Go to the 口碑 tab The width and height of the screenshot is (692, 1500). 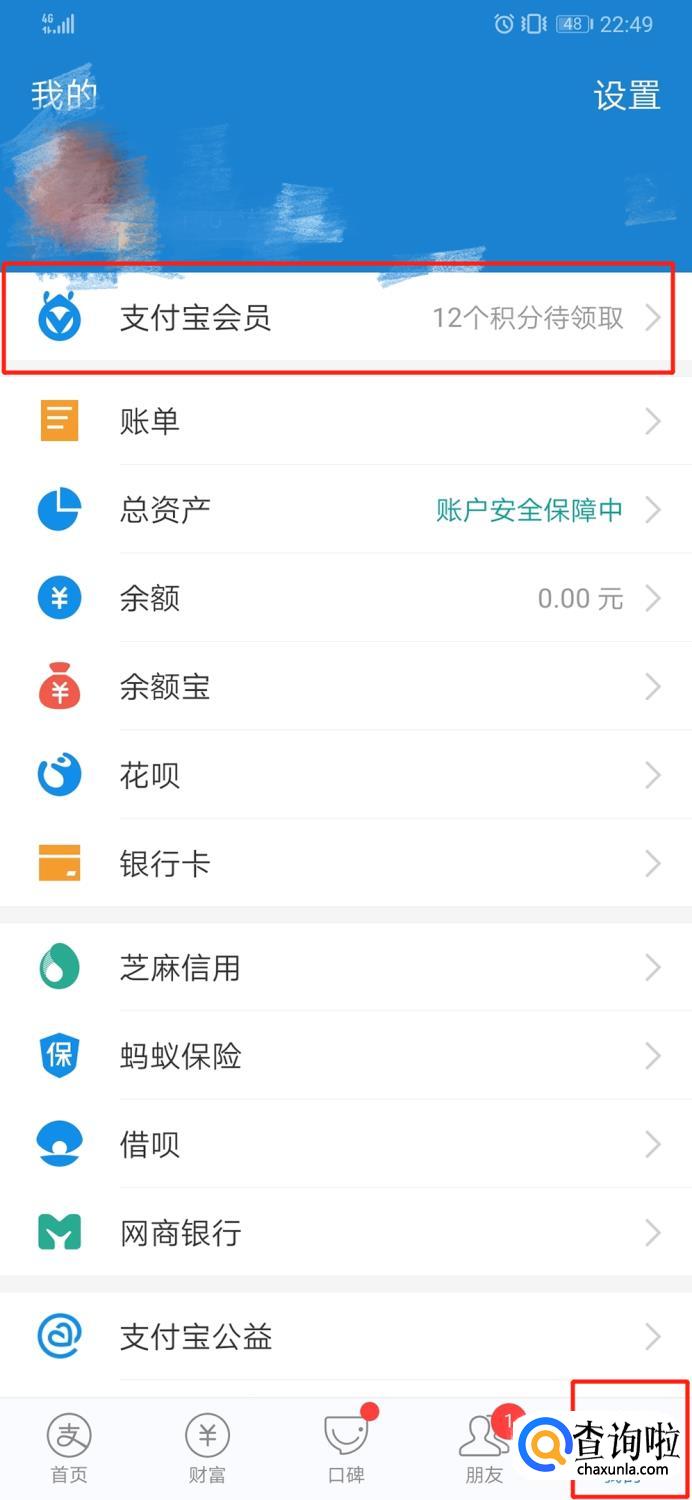point(346,1448)
